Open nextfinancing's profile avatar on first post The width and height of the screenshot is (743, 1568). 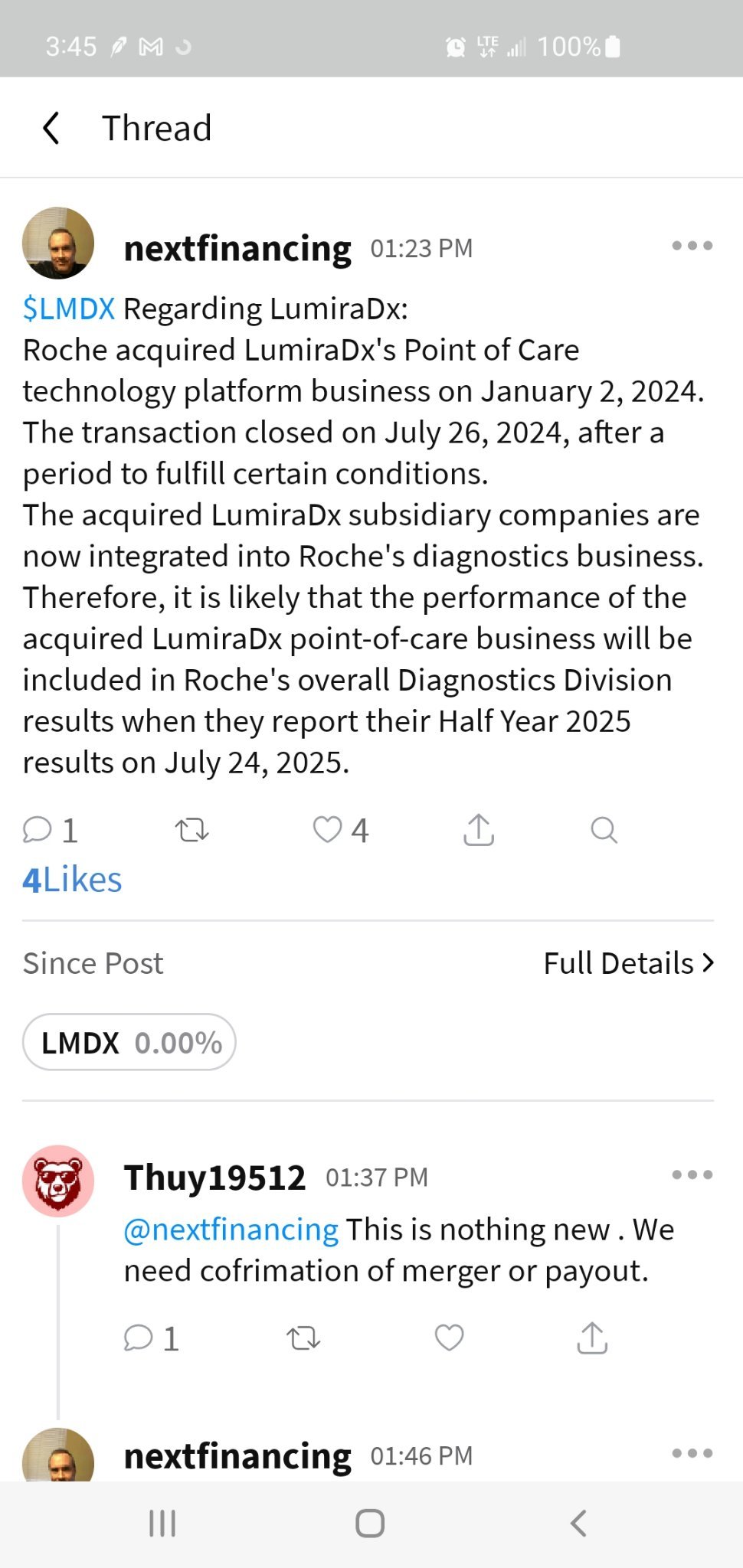[x=58, y=243]
